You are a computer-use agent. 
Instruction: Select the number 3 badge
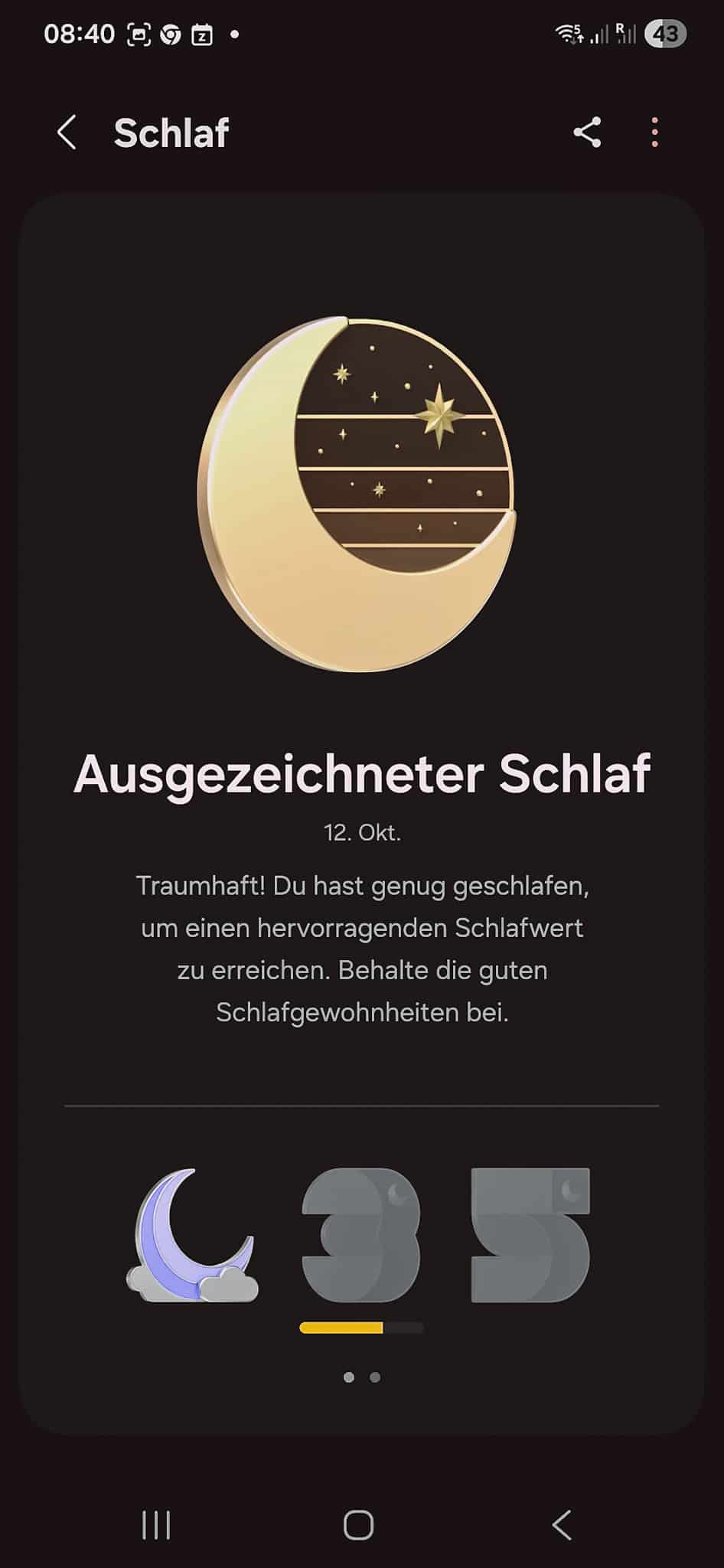coord(361,1235)
